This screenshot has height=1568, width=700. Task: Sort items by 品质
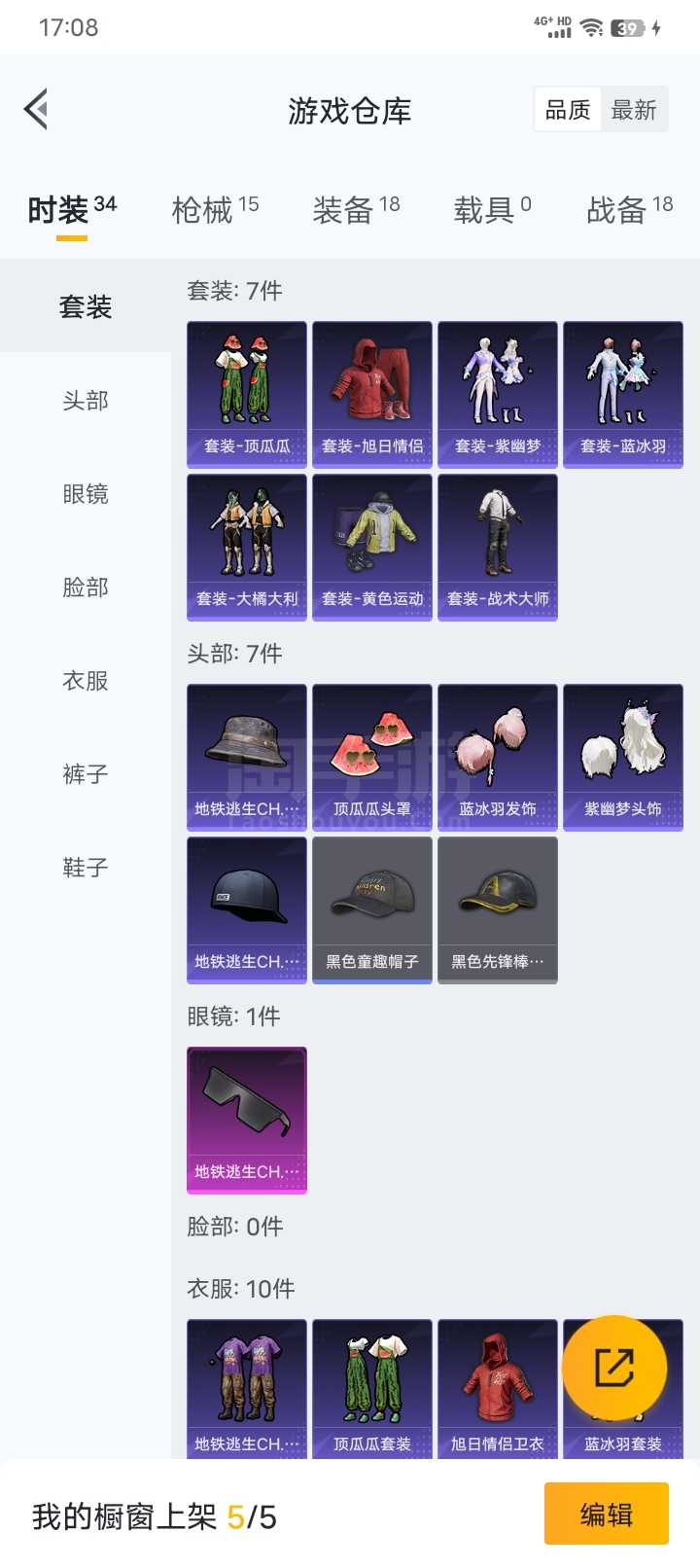(x=568, y=110)
